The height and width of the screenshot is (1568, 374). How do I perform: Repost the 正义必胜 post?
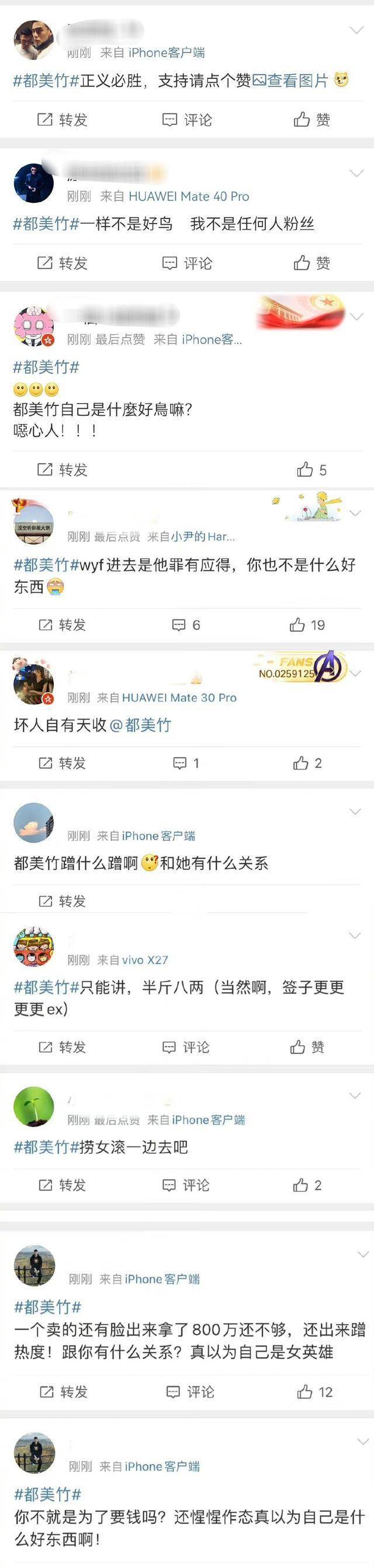[62, 120]
